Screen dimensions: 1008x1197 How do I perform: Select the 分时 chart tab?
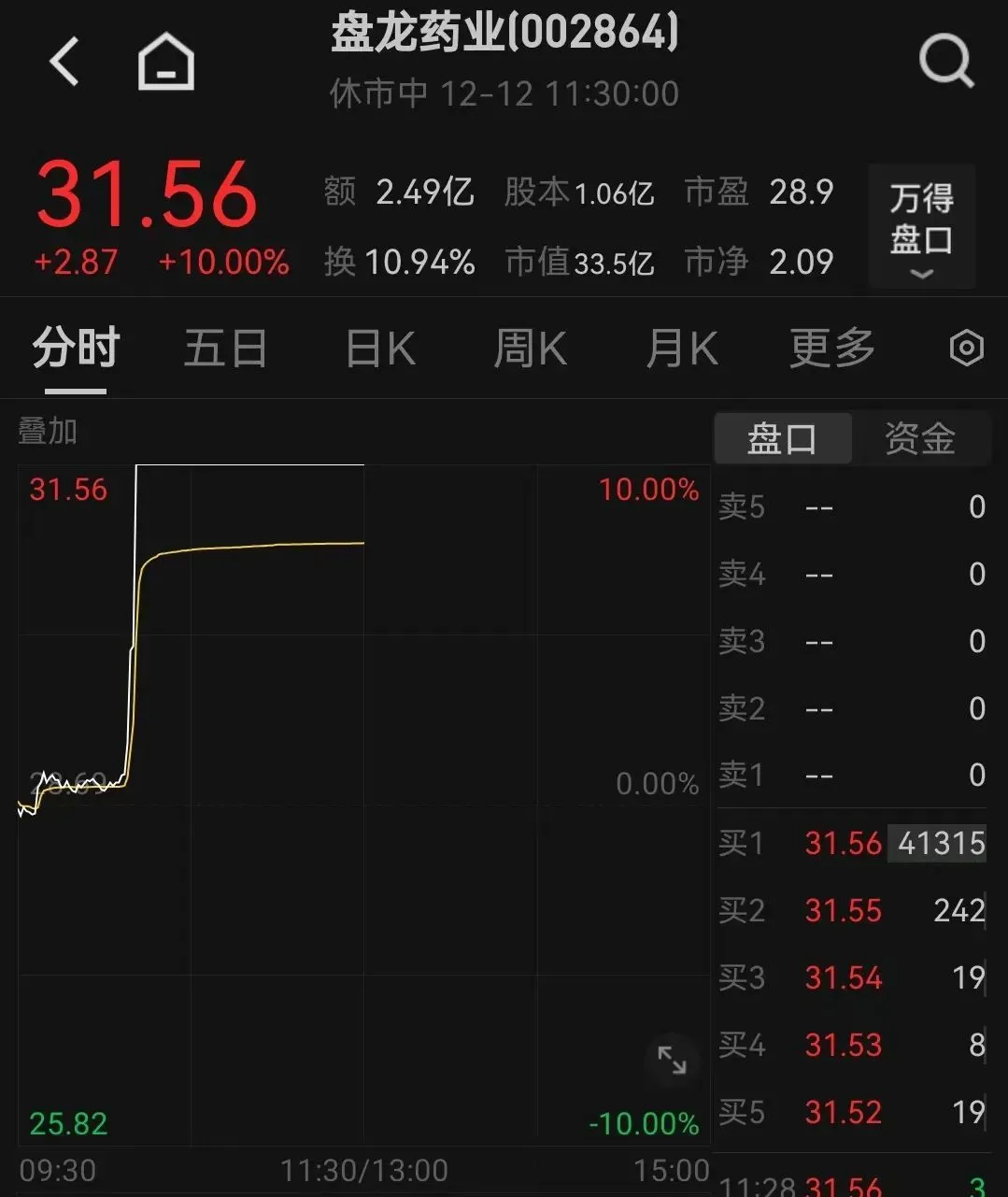pos(76,349)
